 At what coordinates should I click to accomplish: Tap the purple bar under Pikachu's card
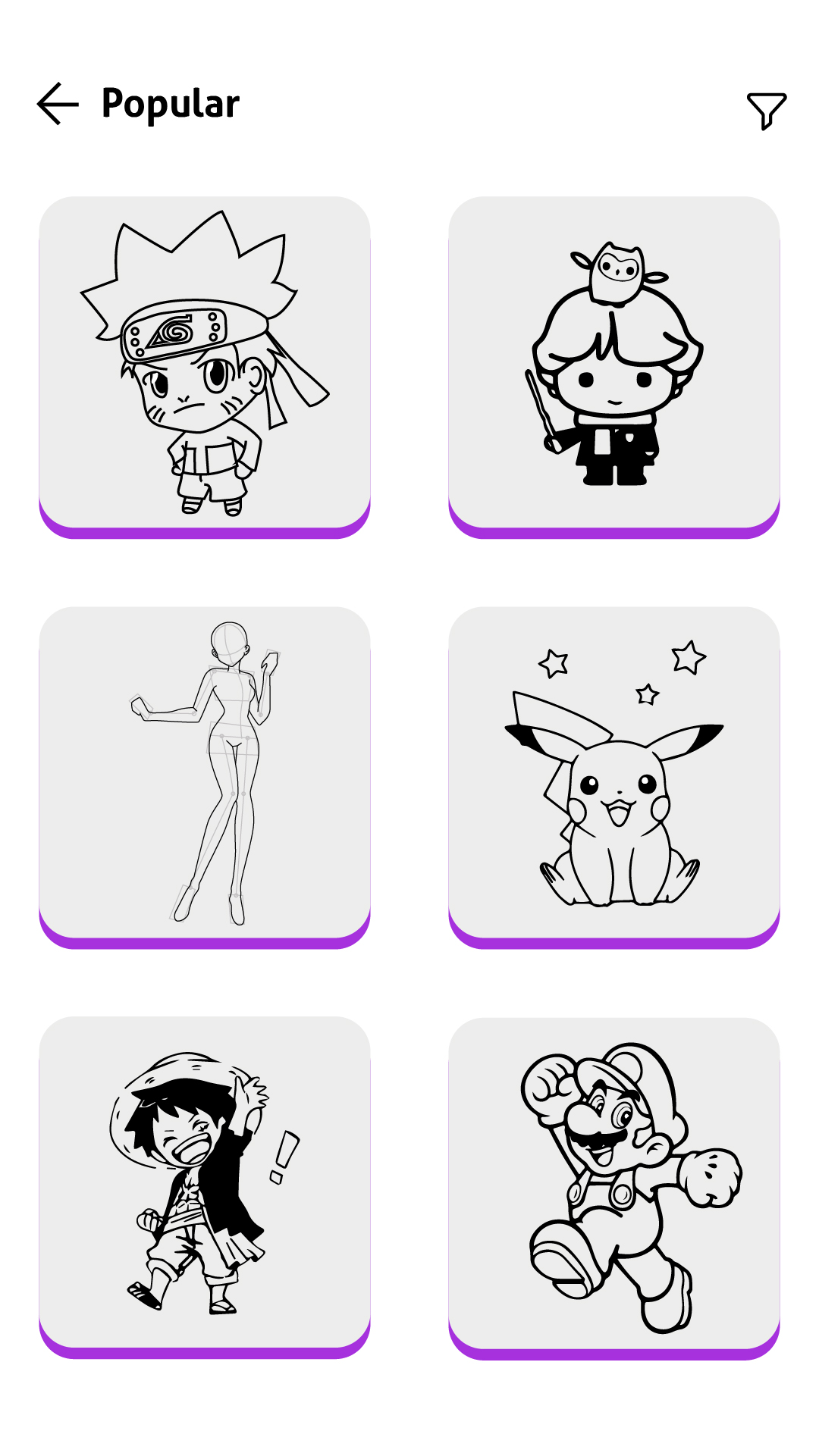(614, 940)
